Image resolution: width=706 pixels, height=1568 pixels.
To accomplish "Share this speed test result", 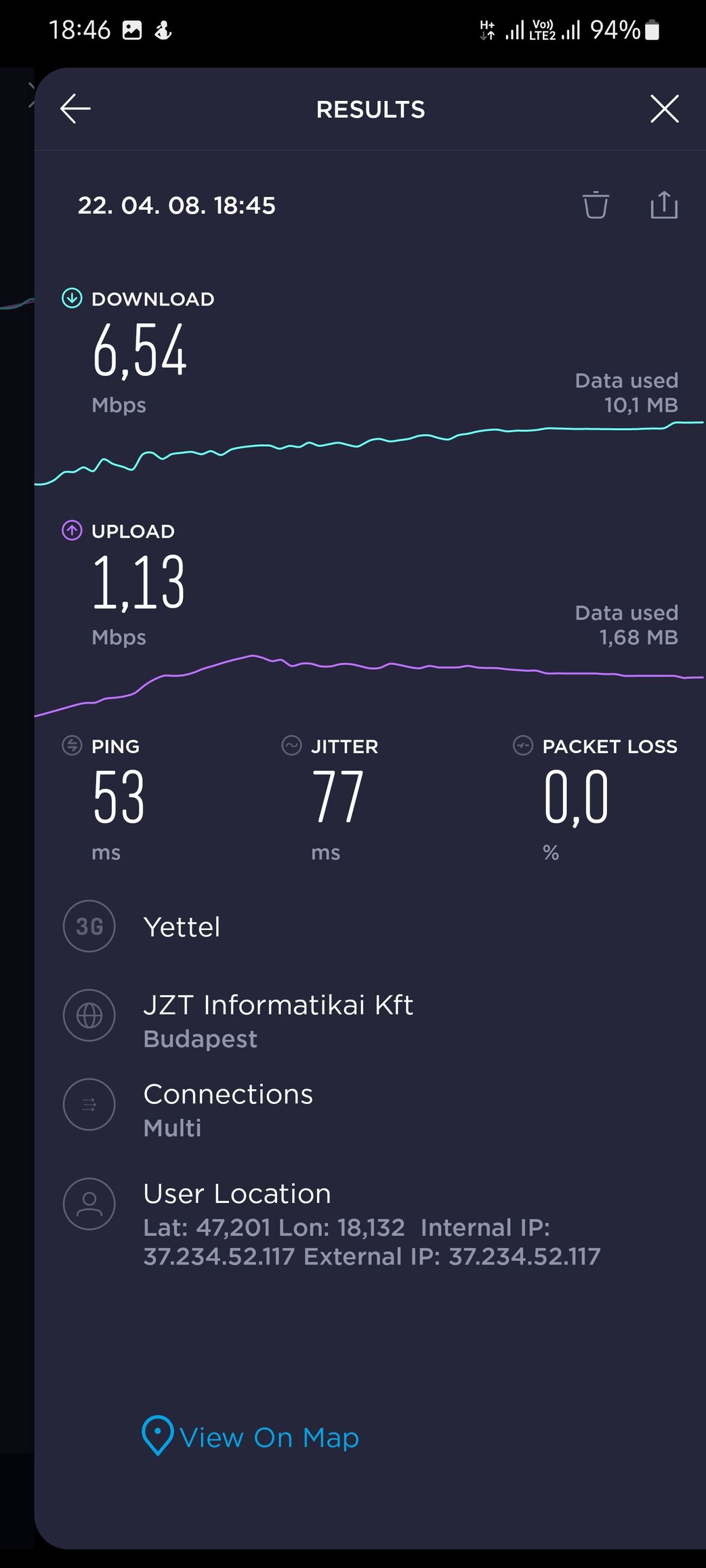I will point(664,205).
